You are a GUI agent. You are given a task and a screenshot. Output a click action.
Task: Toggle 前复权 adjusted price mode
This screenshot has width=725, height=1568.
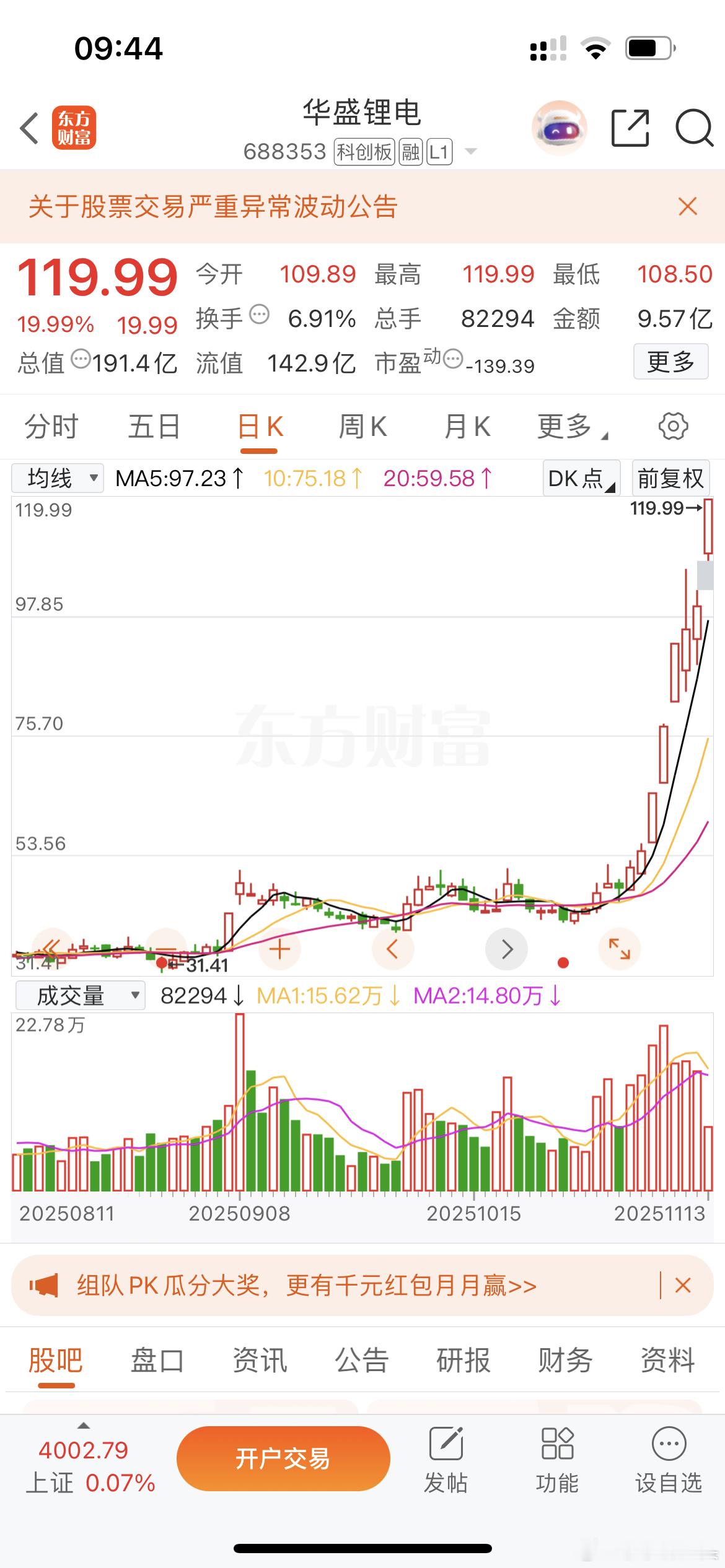672,477
